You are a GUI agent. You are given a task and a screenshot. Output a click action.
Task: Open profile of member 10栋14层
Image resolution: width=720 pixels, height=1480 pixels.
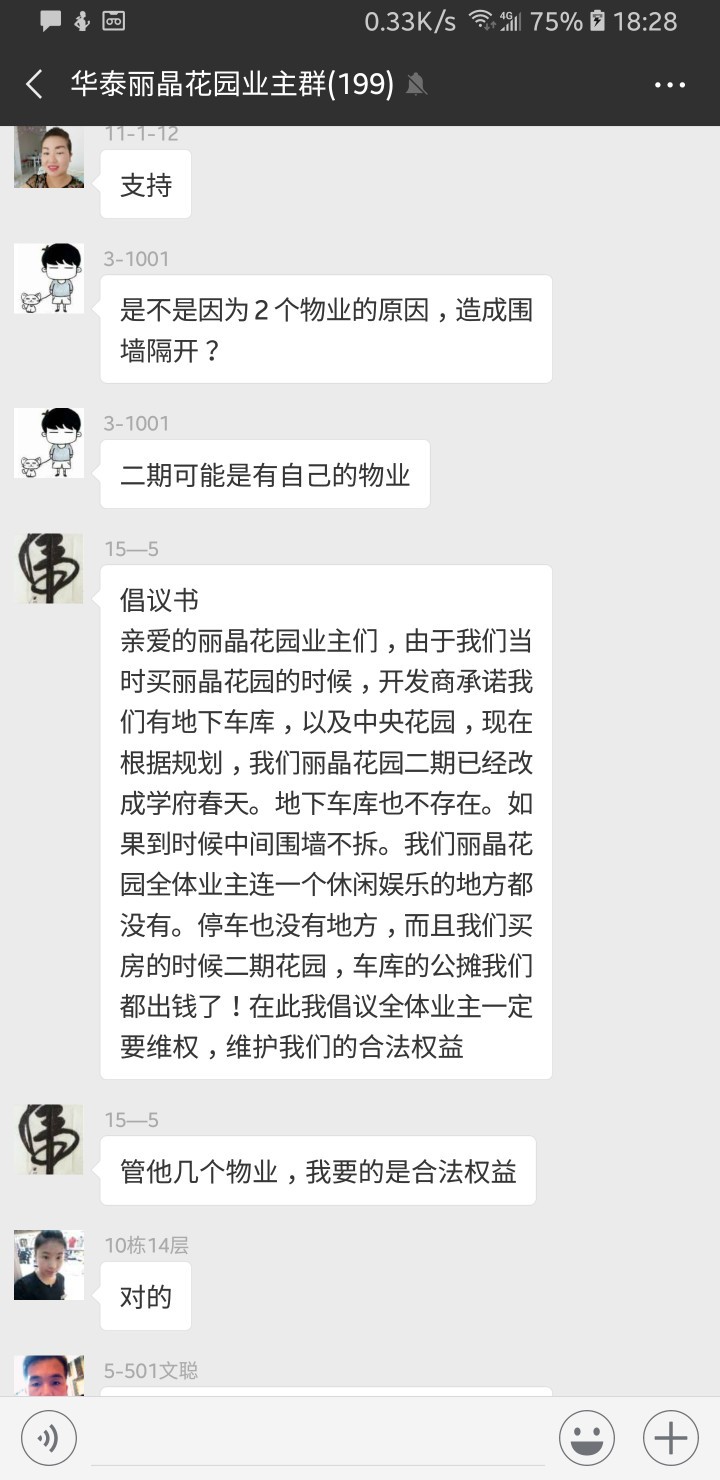pyautogui.click(x=48, y=1265)
